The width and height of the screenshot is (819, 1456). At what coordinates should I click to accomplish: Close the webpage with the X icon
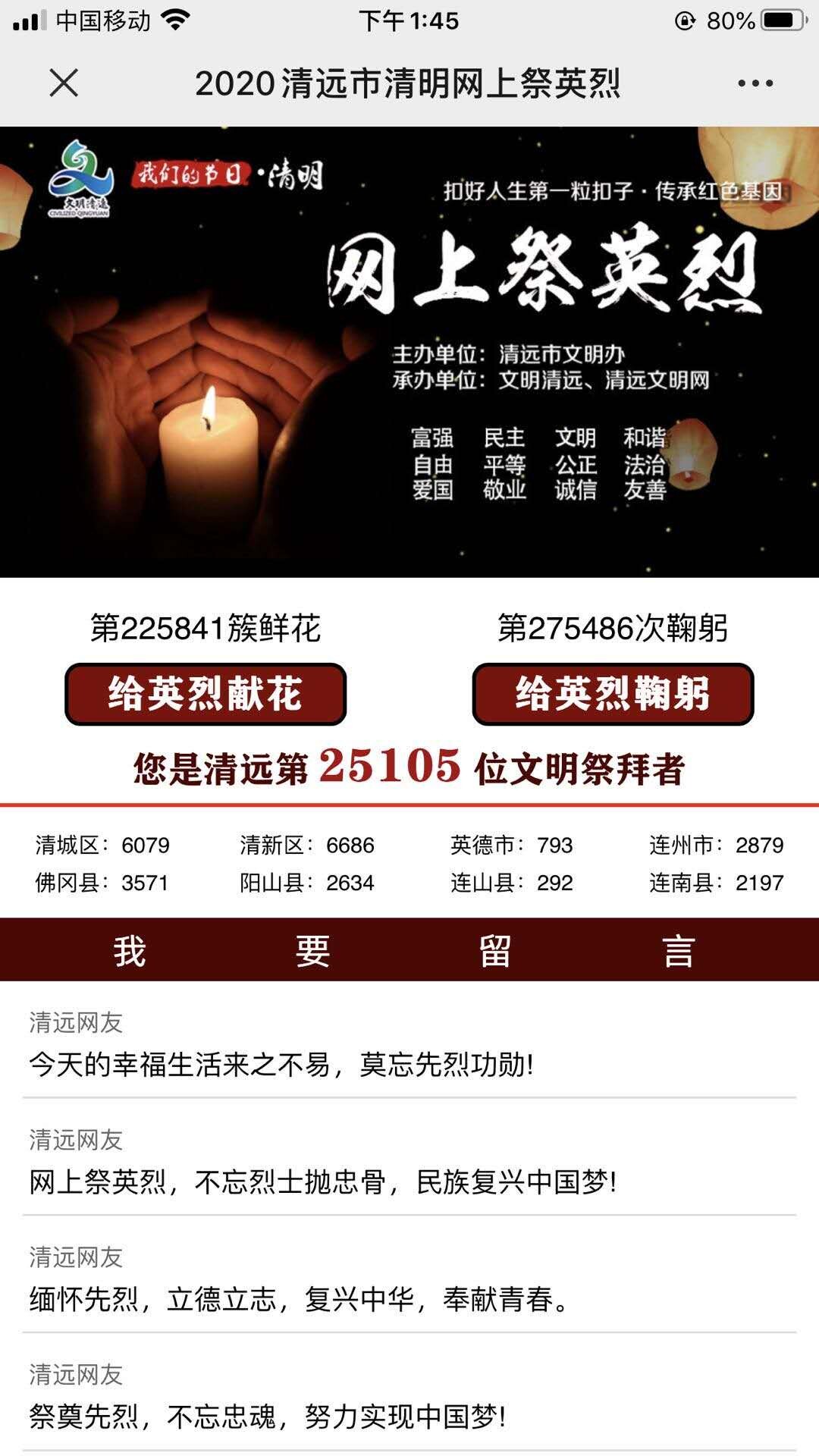[x=64, y=83]
